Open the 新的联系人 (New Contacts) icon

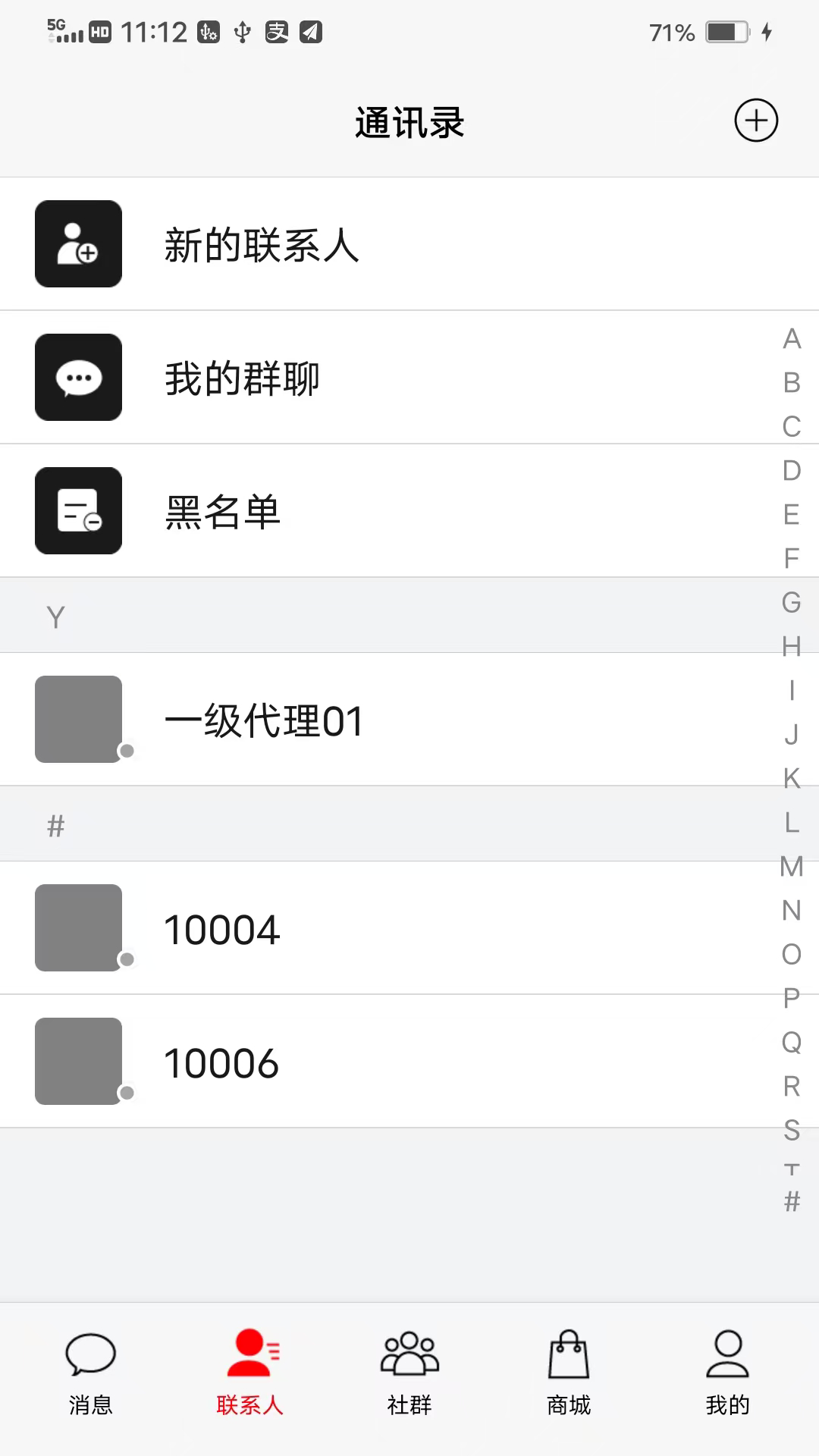click(78, 243)
